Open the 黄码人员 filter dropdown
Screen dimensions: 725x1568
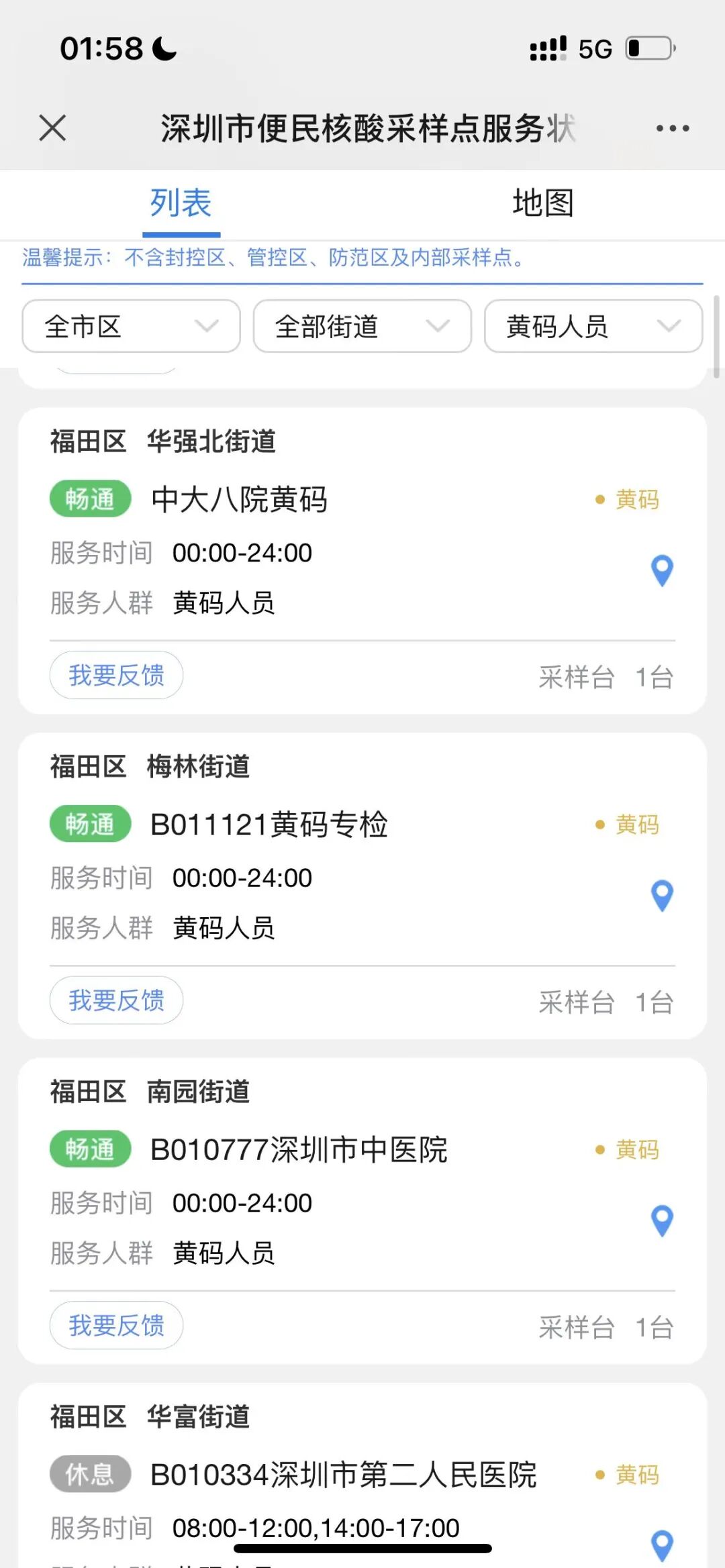[593, 327]
